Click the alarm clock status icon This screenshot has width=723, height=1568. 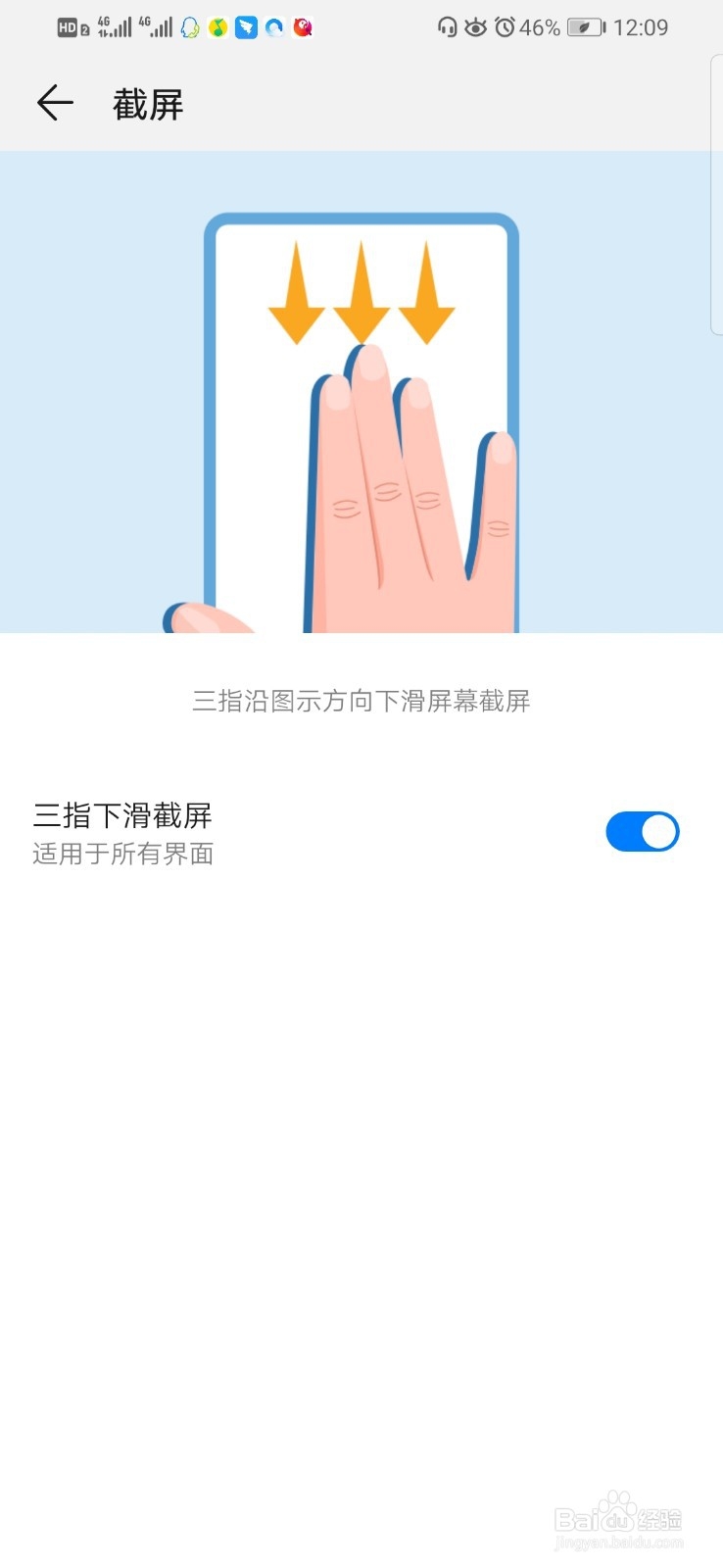coord(503,26)
